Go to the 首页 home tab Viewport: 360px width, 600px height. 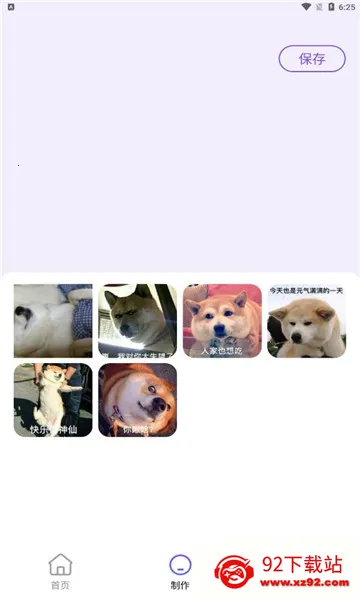point(60,571)
